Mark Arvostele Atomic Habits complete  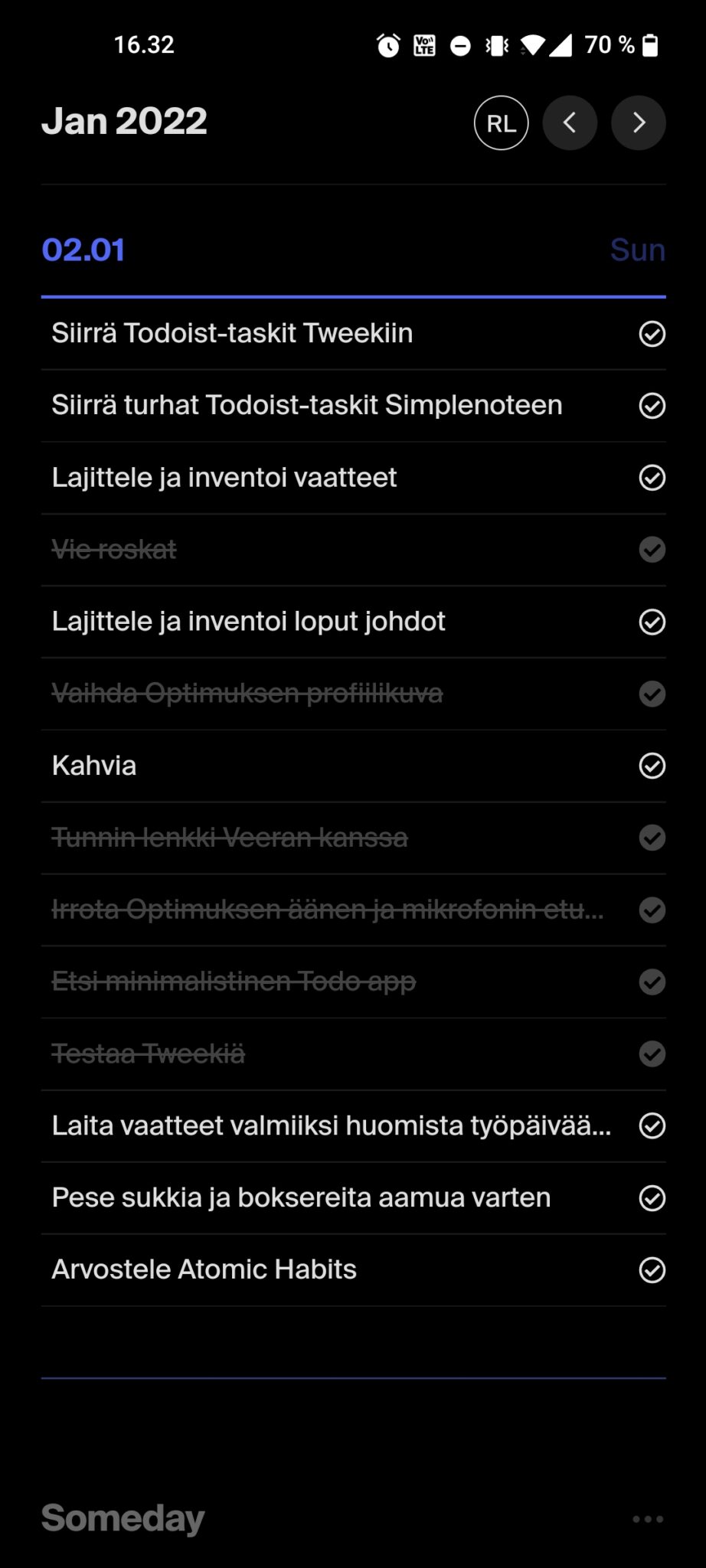652,1270
